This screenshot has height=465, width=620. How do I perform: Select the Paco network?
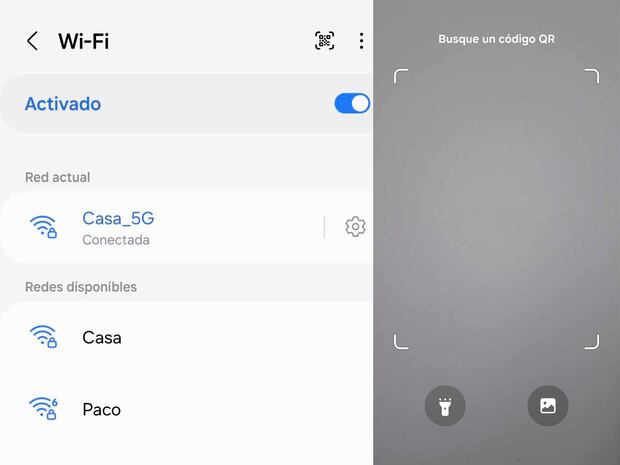(101, 409)
